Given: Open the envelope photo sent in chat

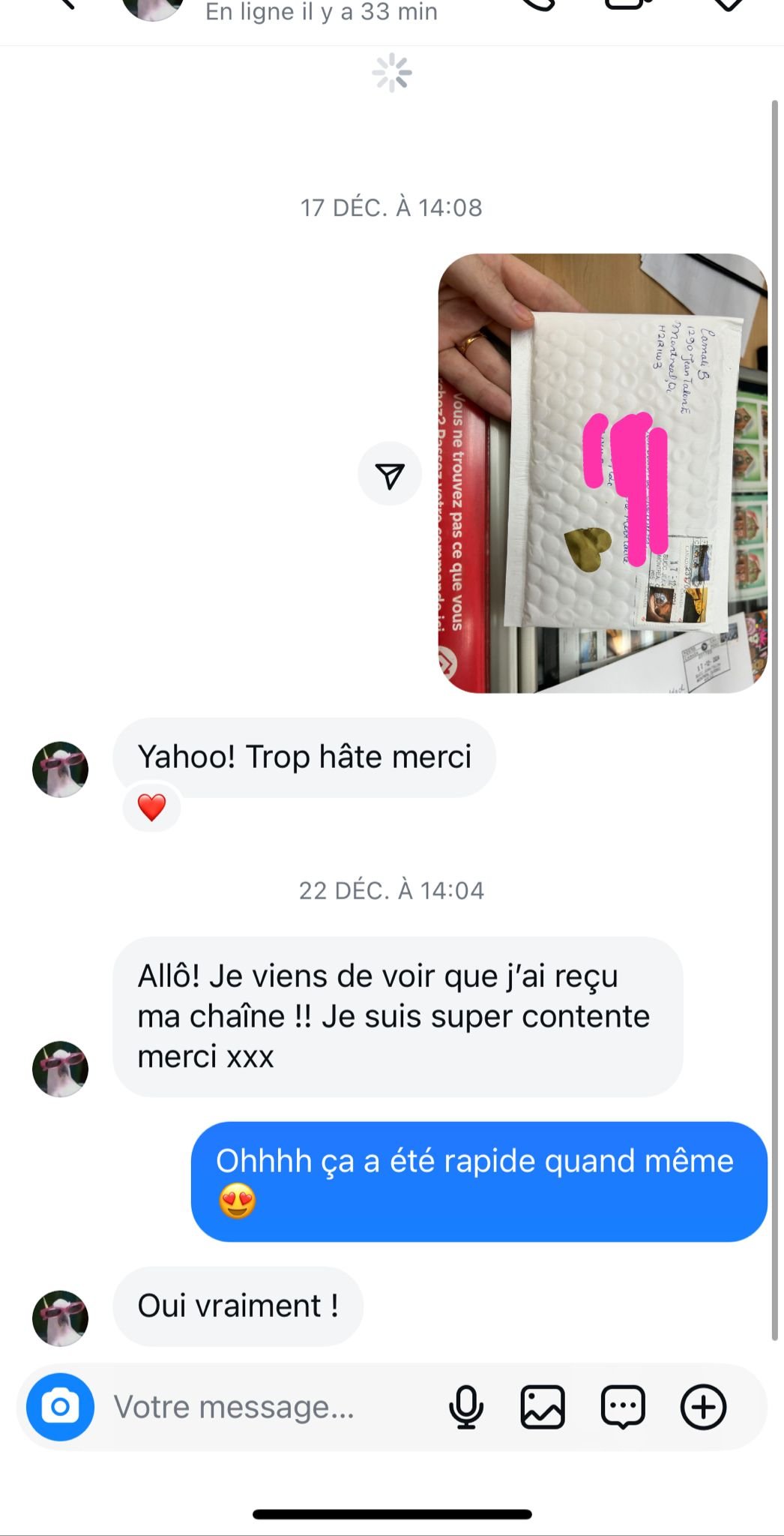Looking at the screenshot, I should pyautogui.click(x=602, y=472).
